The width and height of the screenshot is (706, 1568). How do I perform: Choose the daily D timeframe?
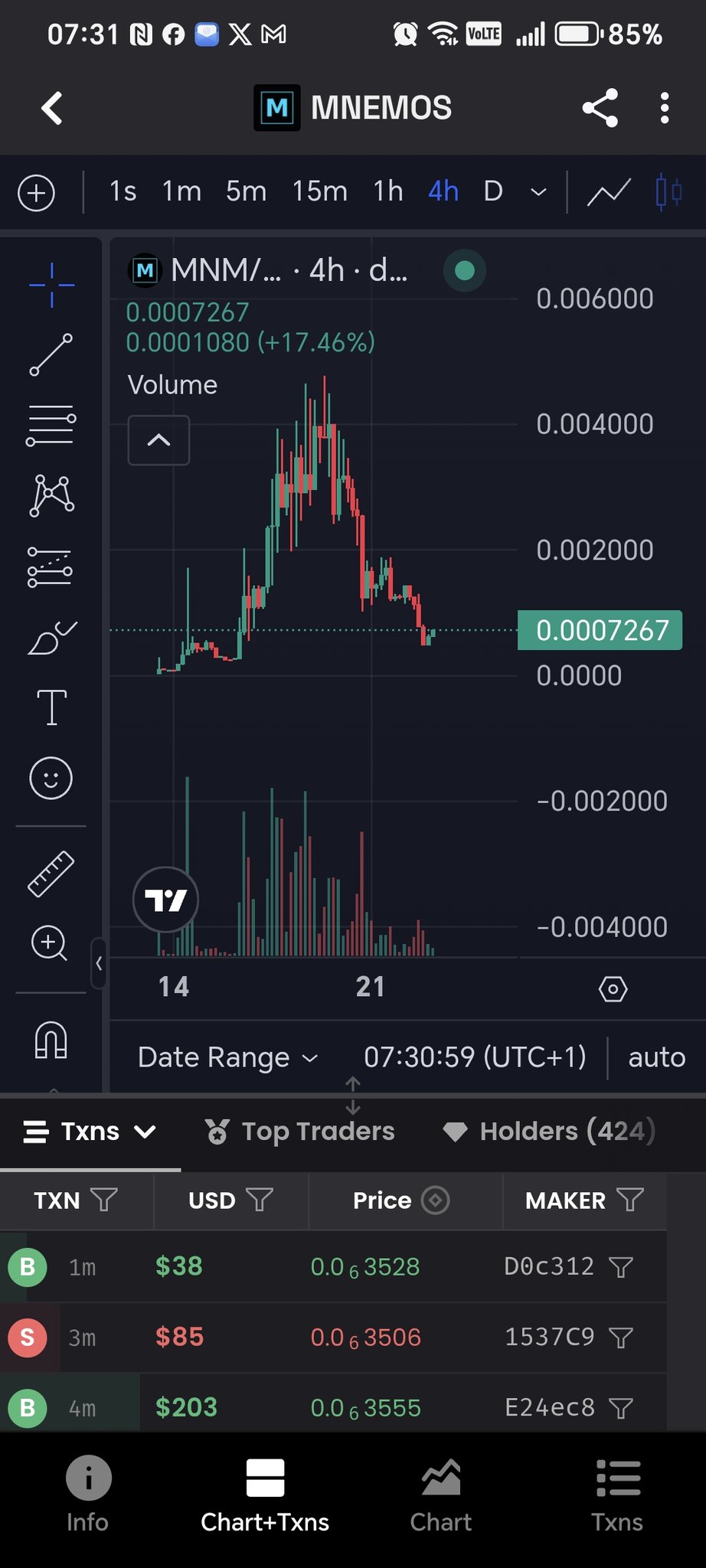pyautogui.click(x=493, y=191)
